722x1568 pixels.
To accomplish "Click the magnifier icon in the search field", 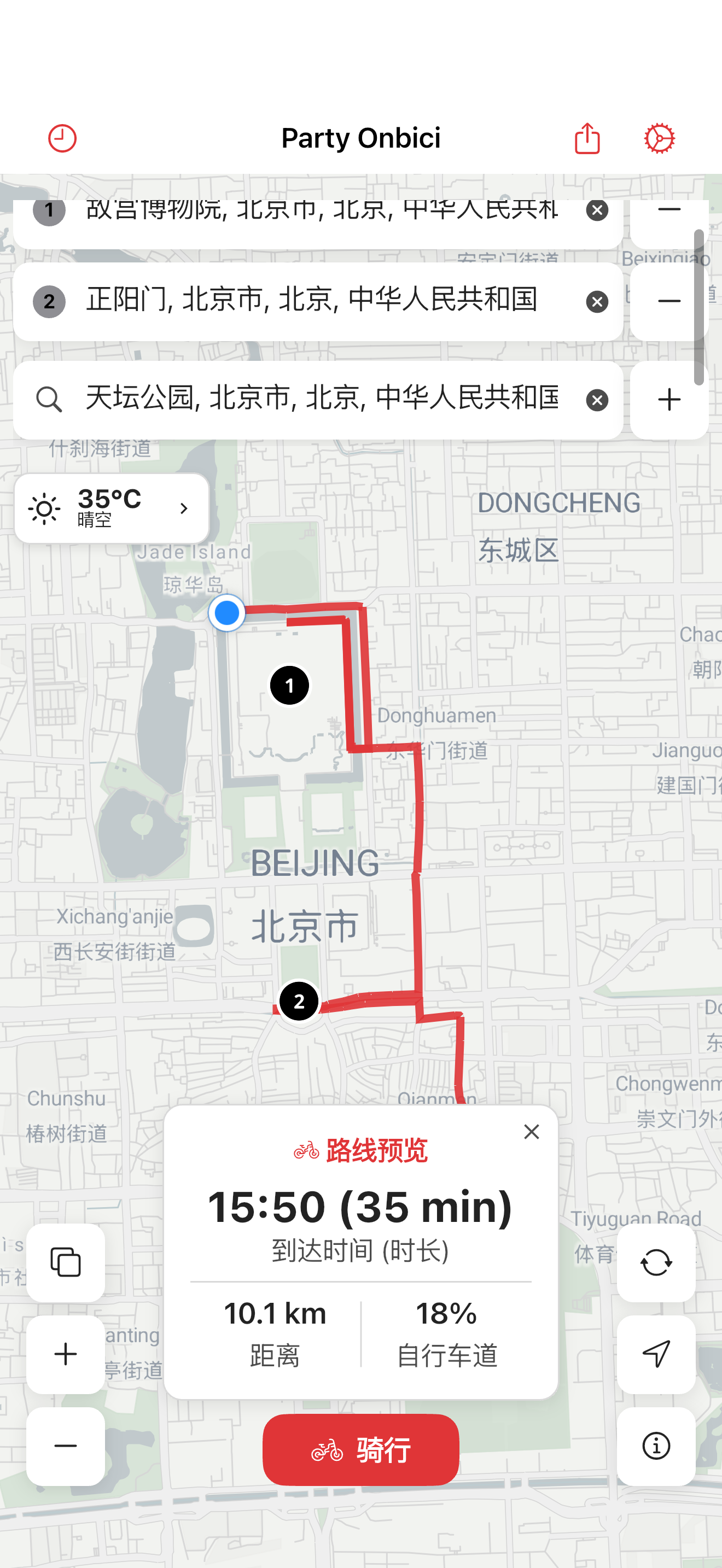I will (x=50, y=399).
